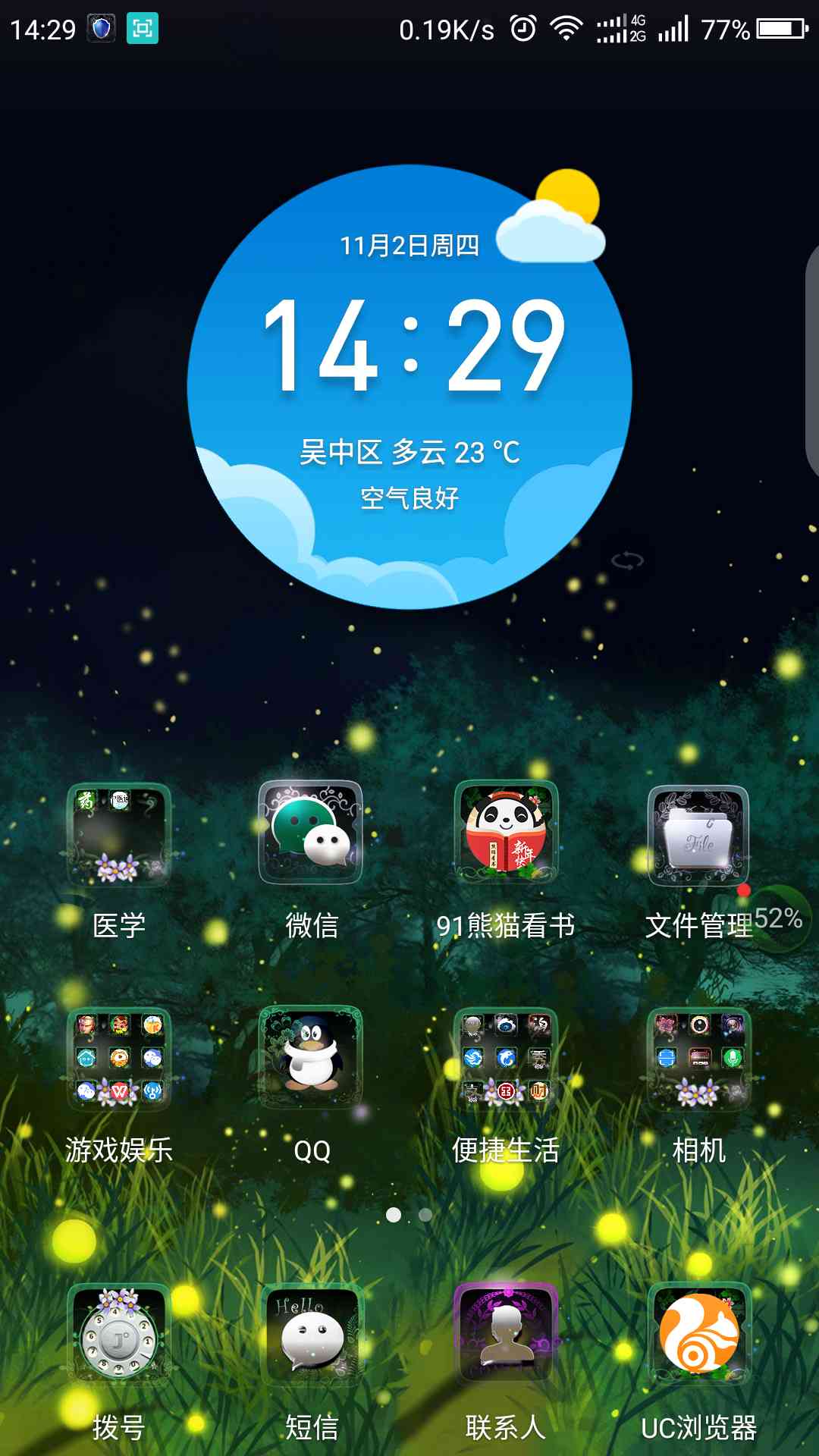Launch UC浏览器 browser
This screenshot has height=1456, width=819.
click(x=699, y=1335)
